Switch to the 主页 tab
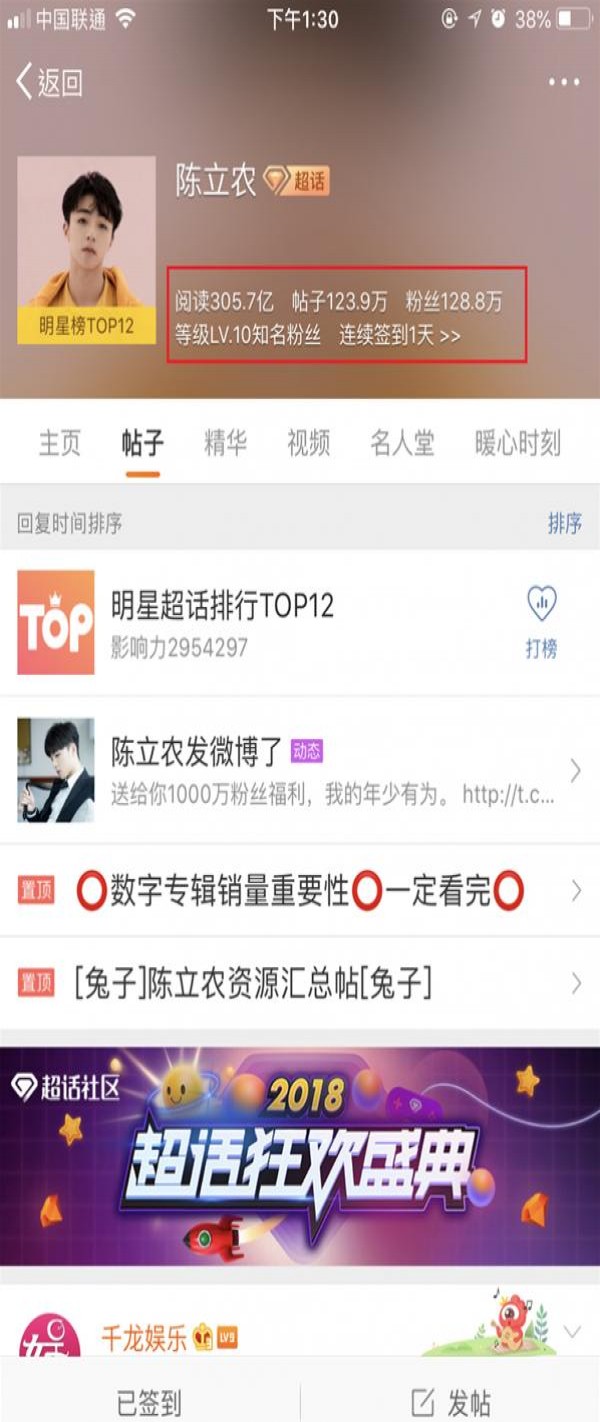600x1422 pixels. (x=59, y=443)
